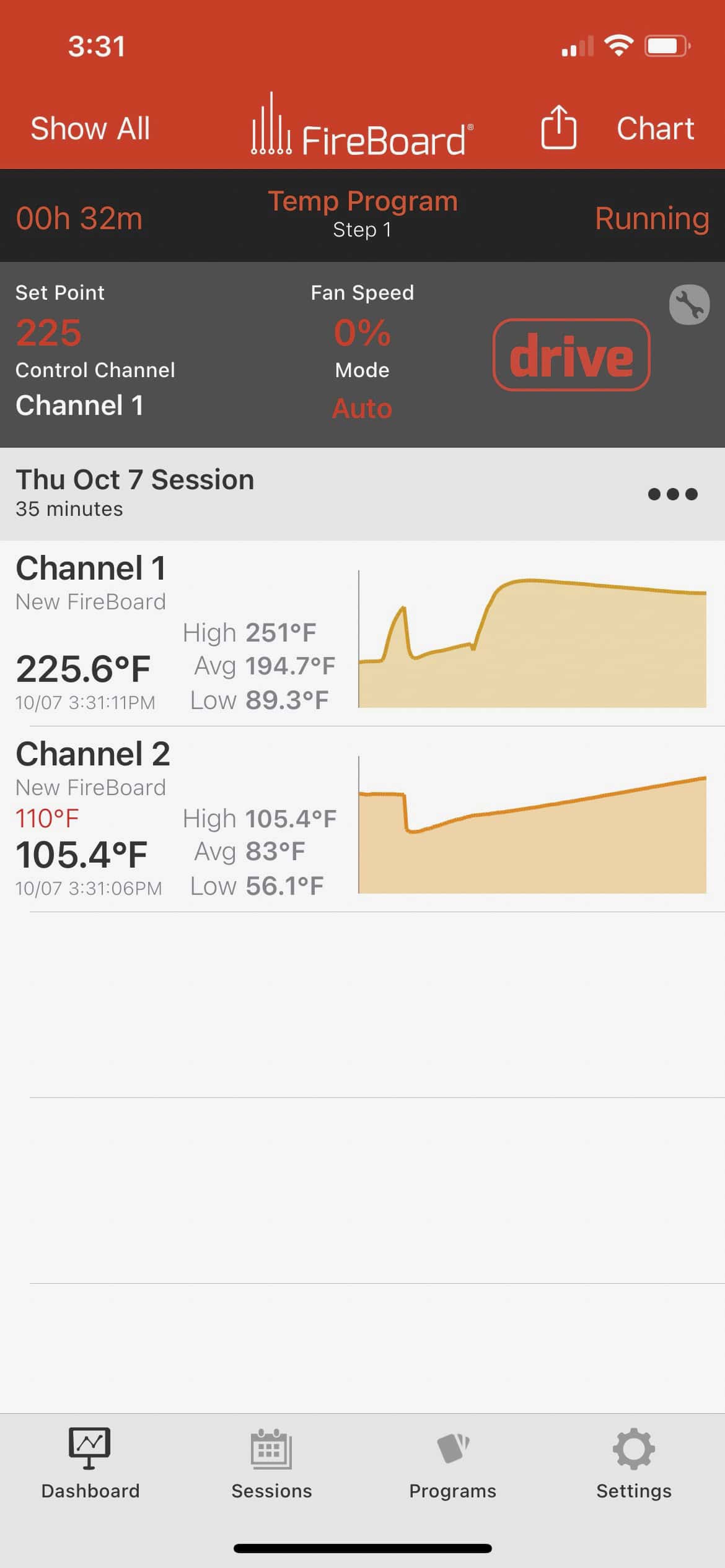
Task: Tap the FireBoard logo
Action: pyautogui.click(x=362, y=128)
